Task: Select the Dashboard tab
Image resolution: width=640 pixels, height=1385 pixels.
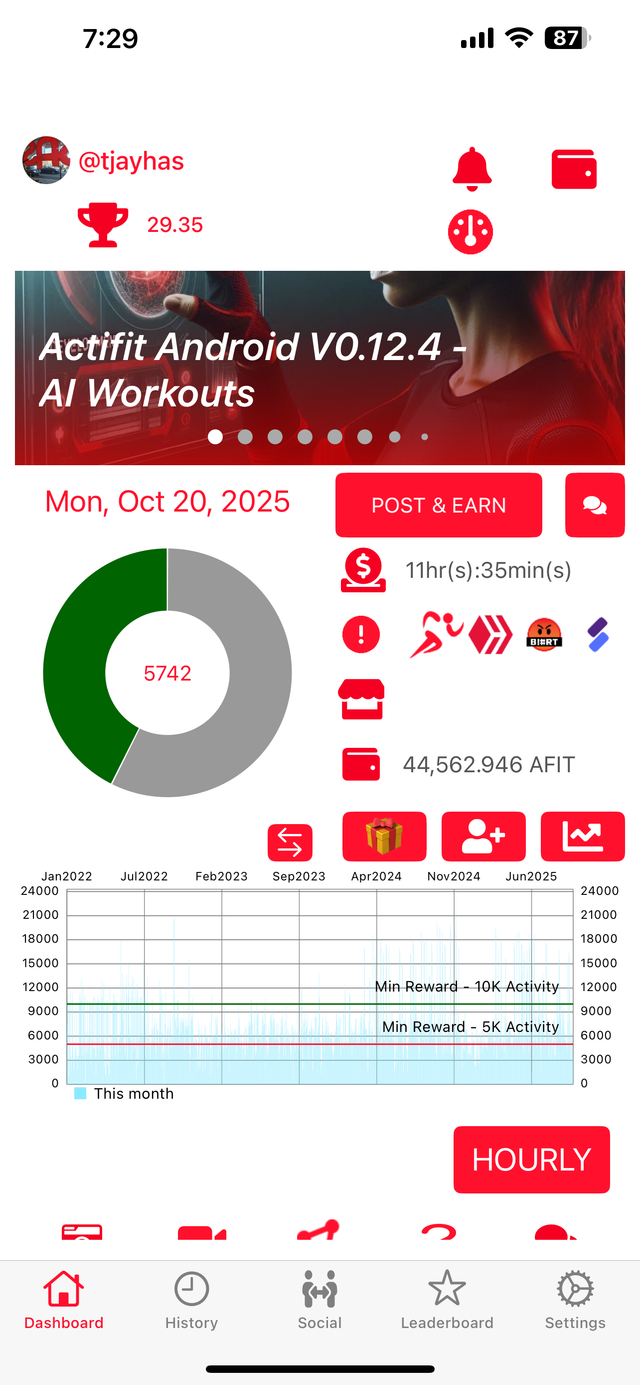Action: point(64,1300)
